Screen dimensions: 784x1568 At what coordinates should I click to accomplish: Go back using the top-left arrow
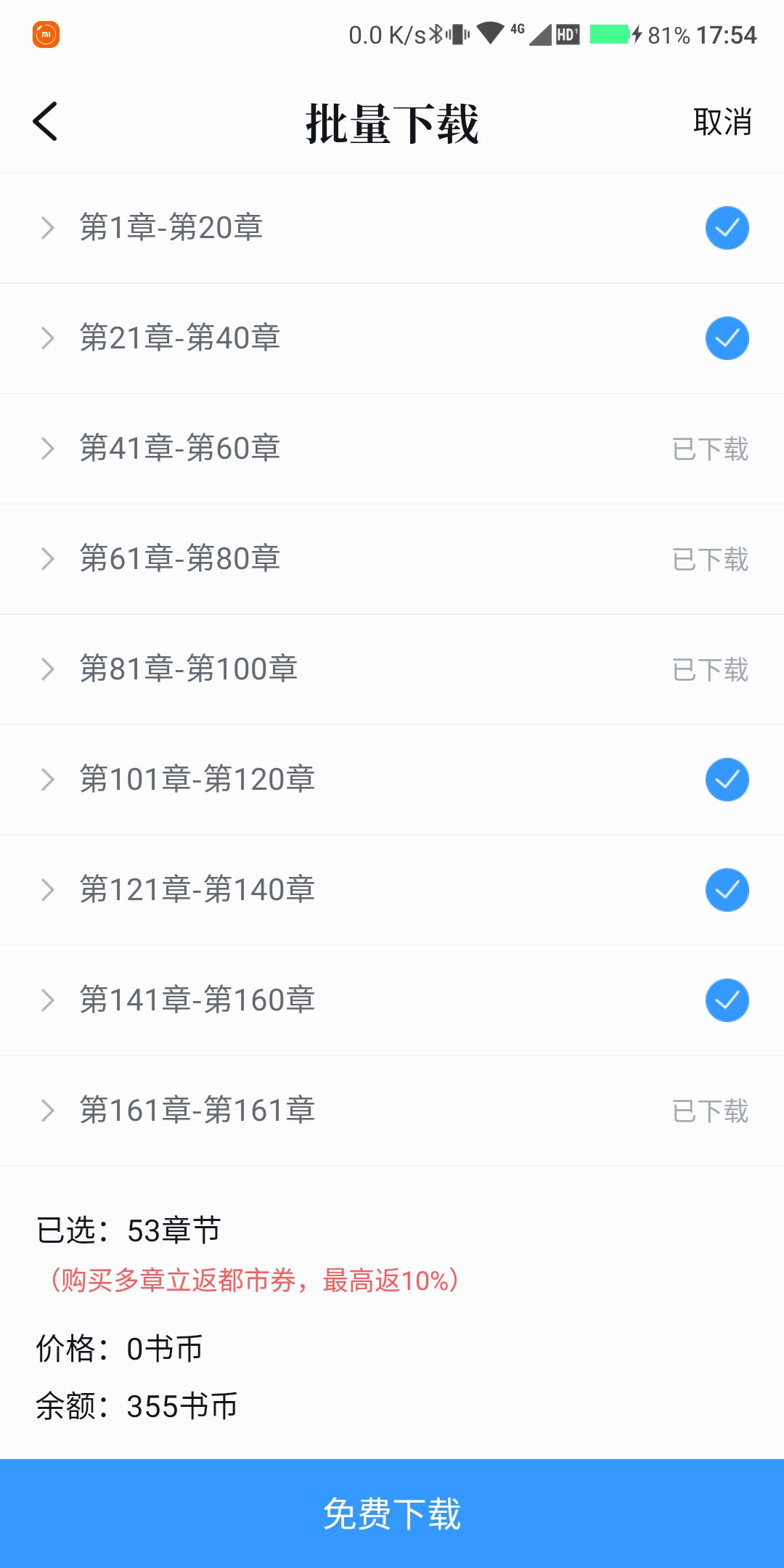(45, 121)
